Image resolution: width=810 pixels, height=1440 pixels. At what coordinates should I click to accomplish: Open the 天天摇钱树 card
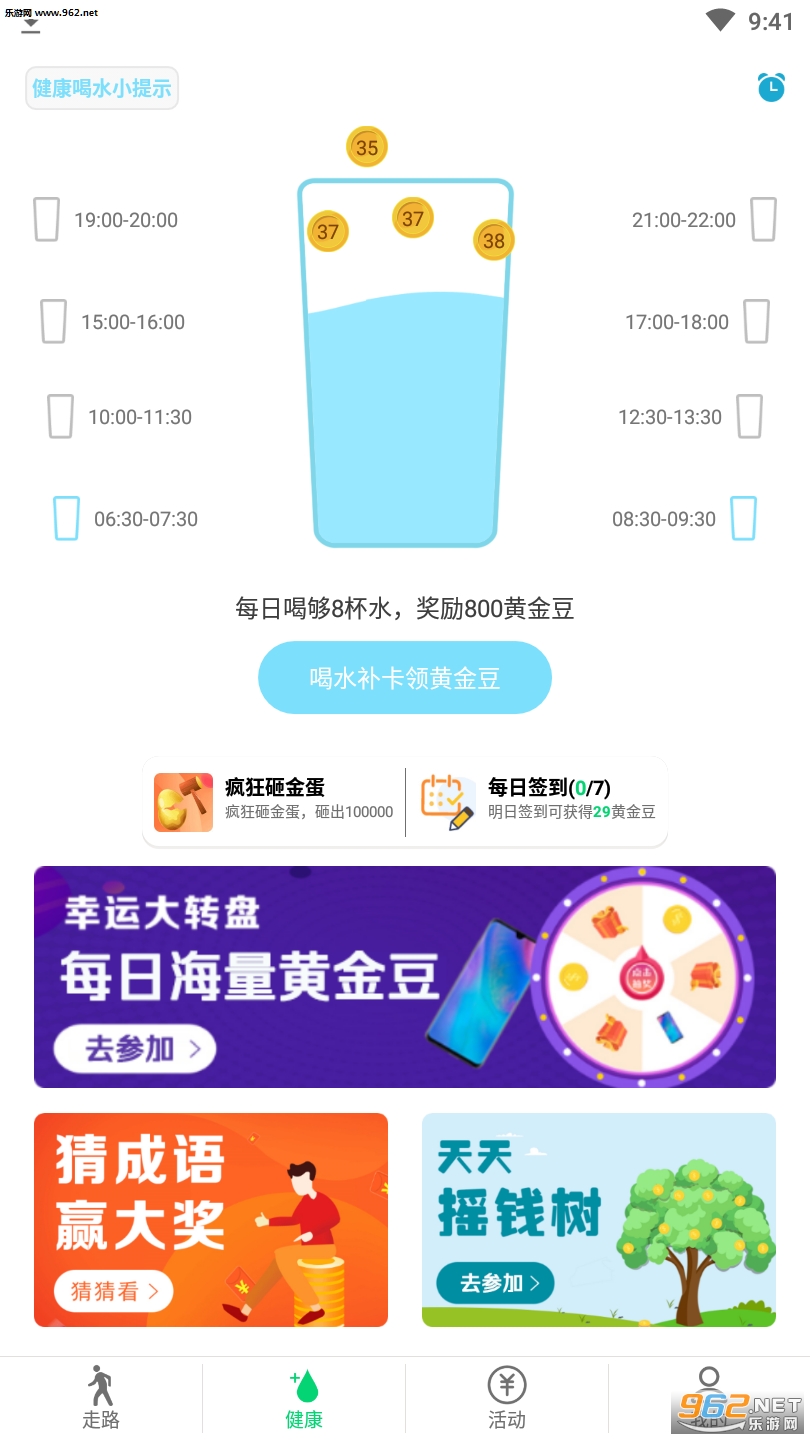click(x=598, y=1220)
